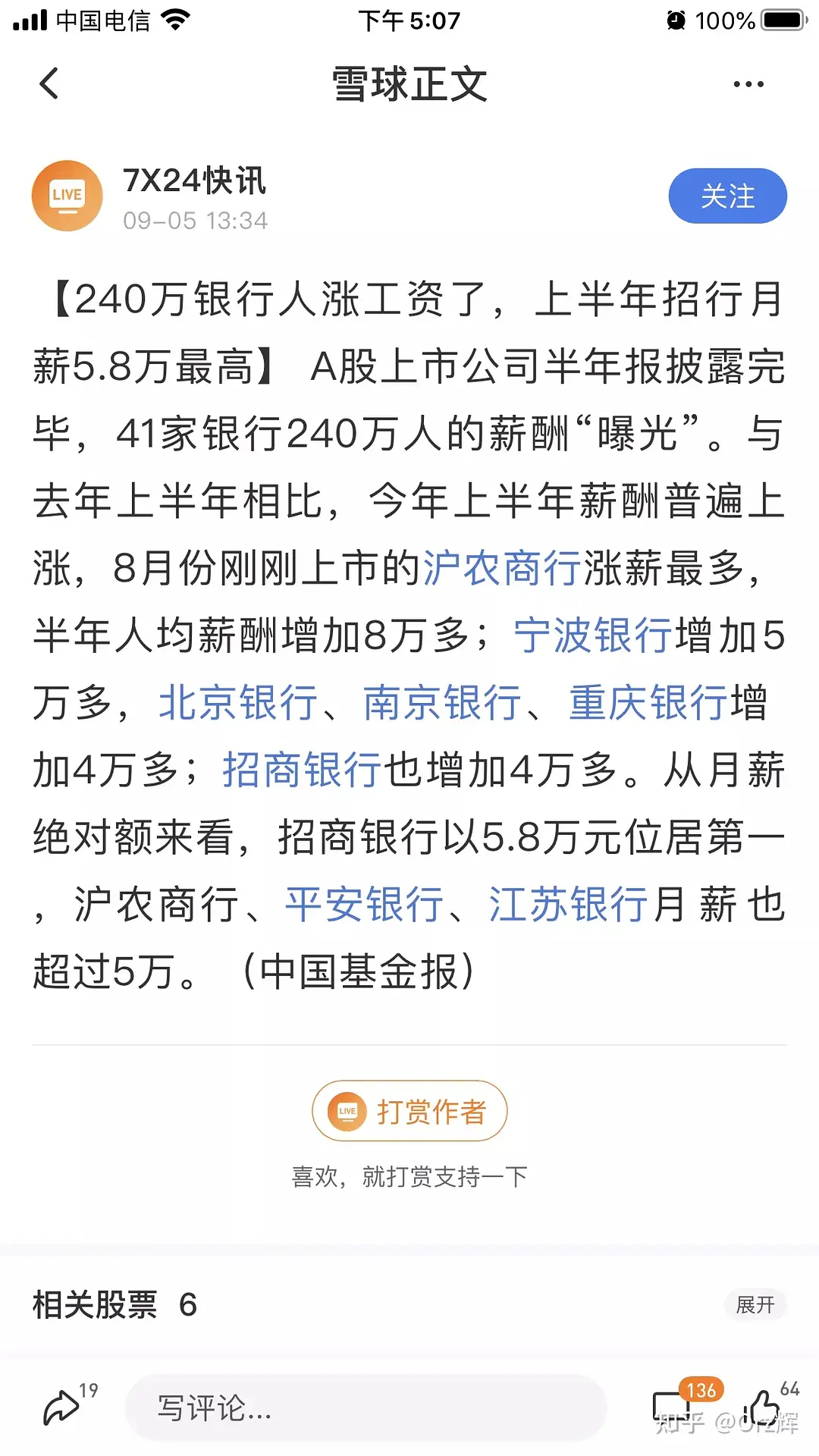Viewport: 819px width, 1456px height.
Task: Open the 7X24快讯 author avatar
Action: coord(67,196)
